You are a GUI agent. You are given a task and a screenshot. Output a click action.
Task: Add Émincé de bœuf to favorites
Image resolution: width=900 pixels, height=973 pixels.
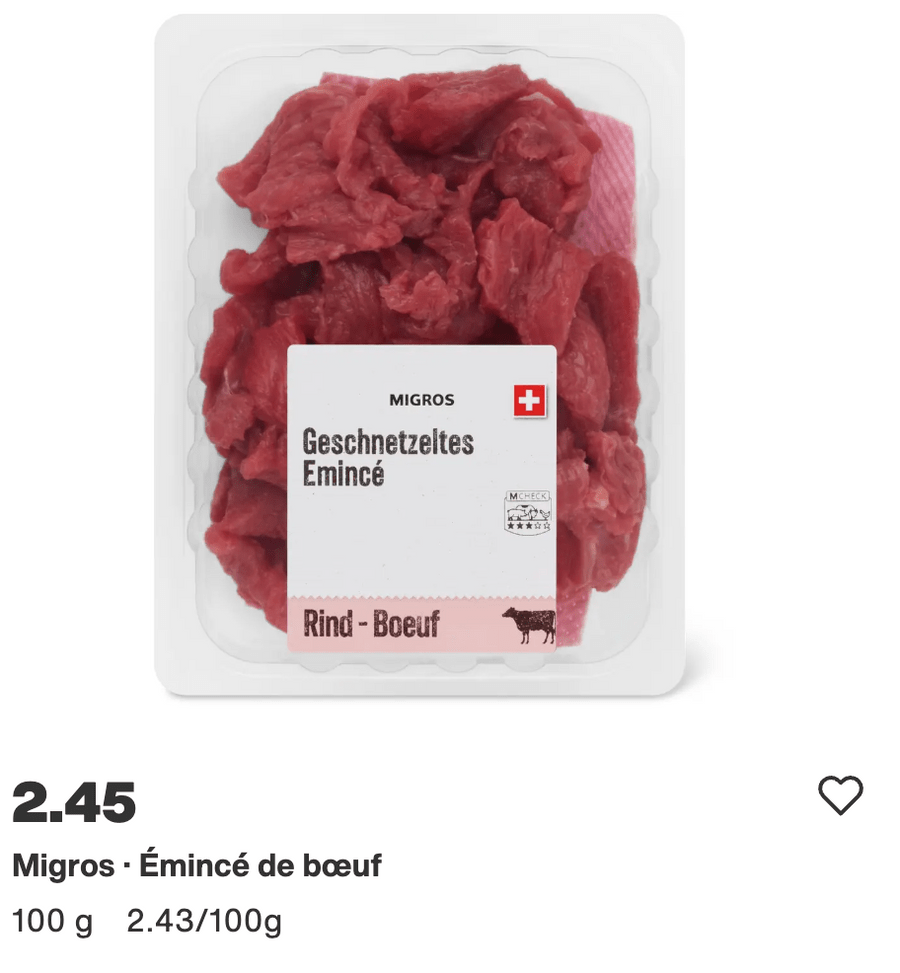[840, 795]
